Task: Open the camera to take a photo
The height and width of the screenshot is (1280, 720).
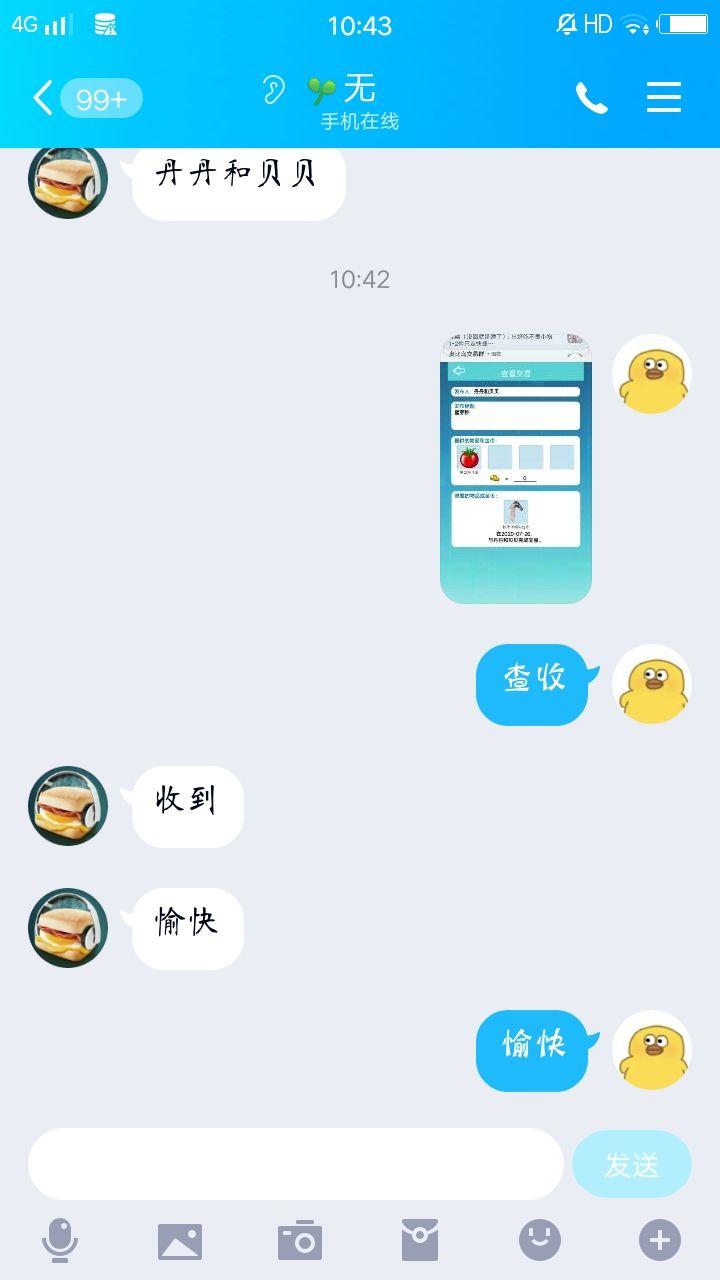Action: (300, 1241)
